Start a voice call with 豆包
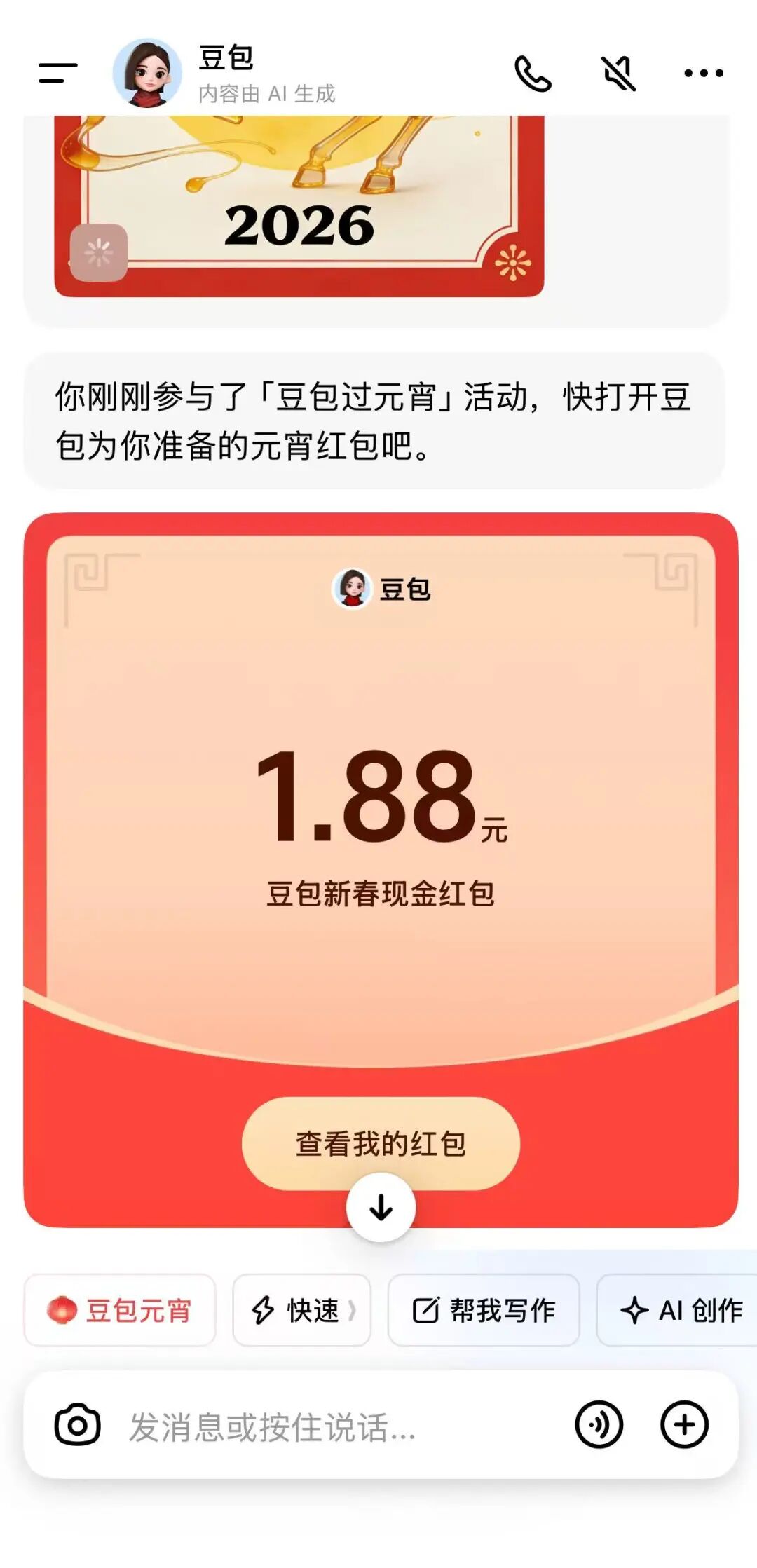The image size is (757, 1568). tap(533, 74)
